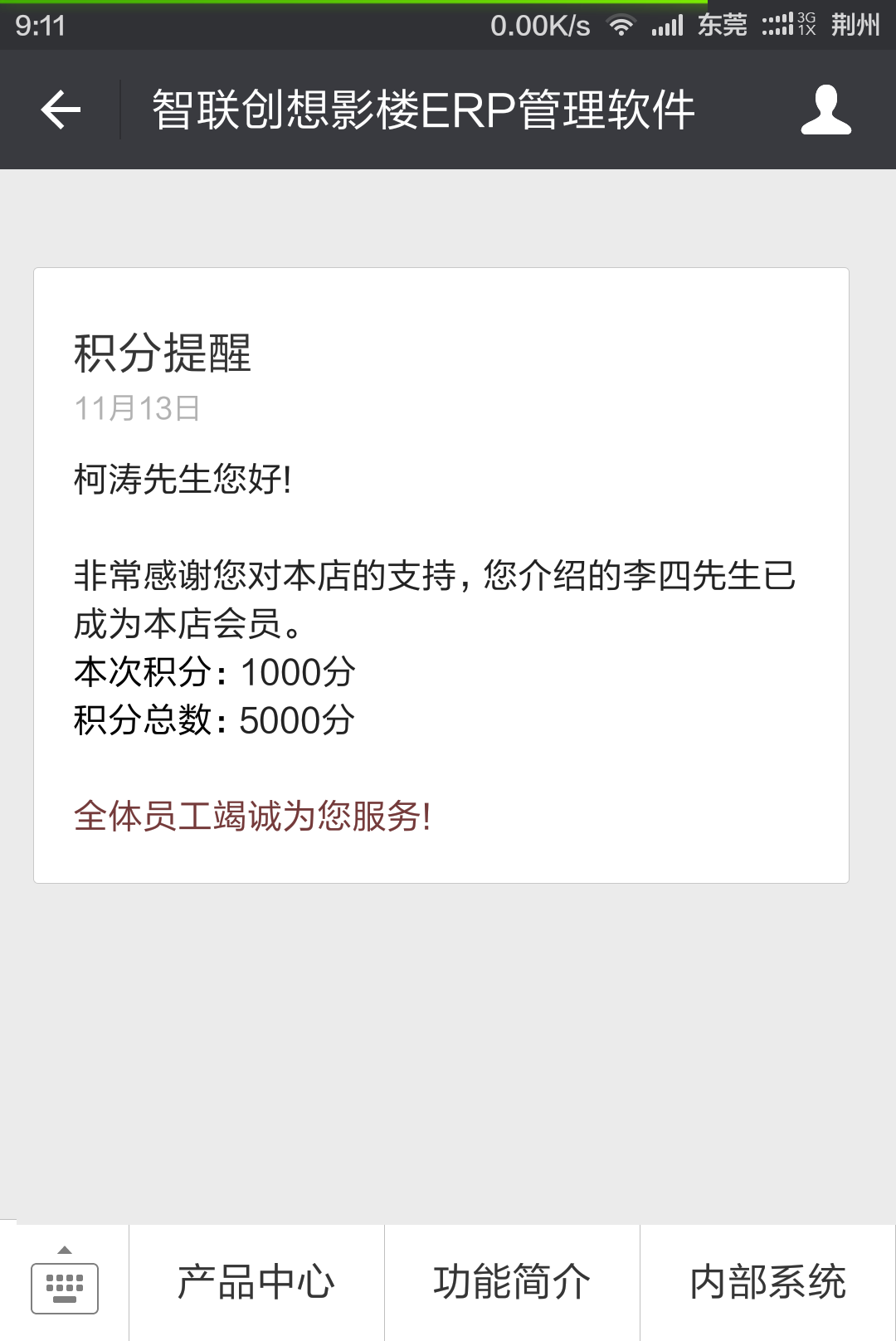Select the 功能简介 menu

click(512, 1283)
